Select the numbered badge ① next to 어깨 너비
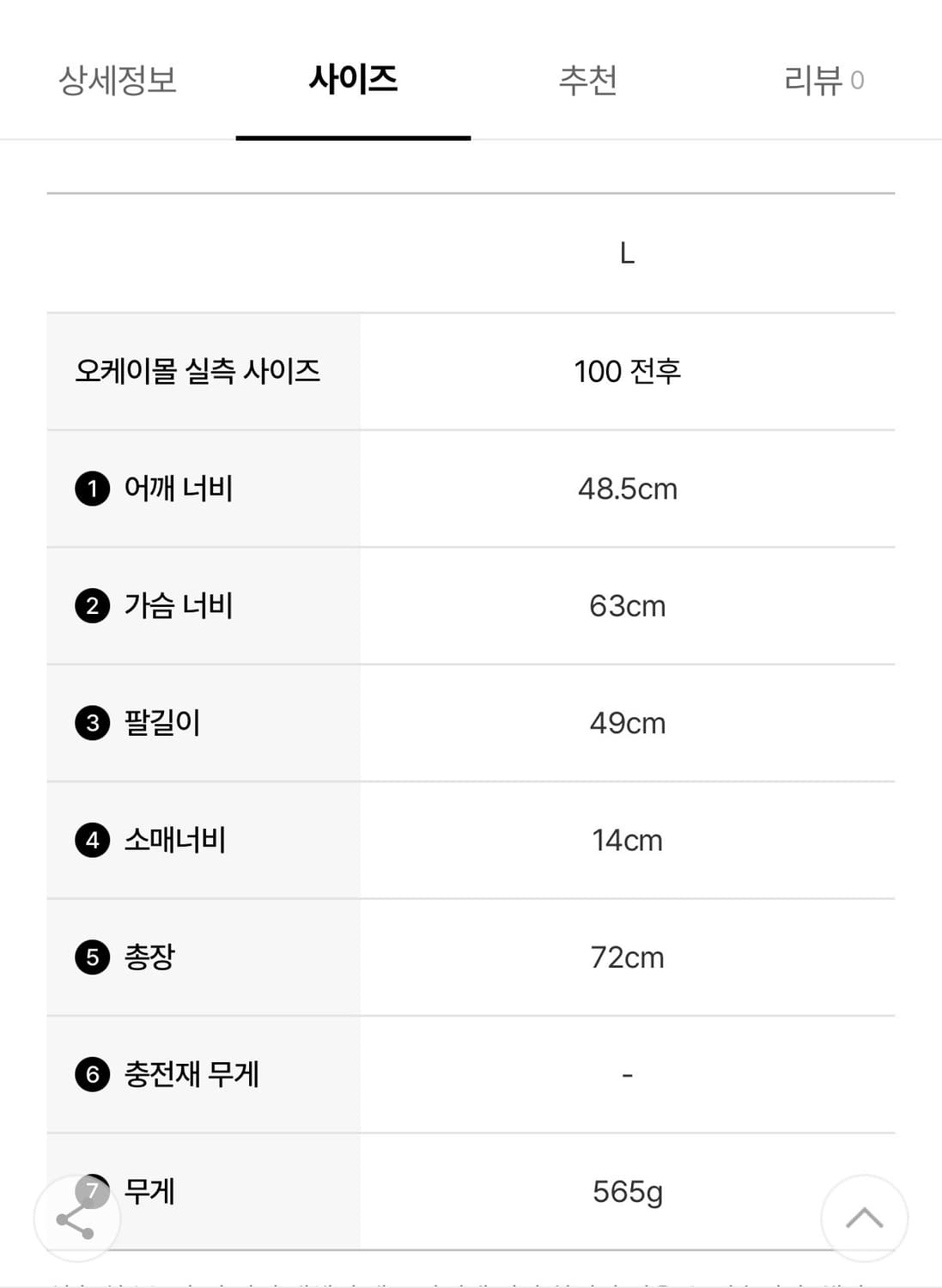 pyautogui.click(x=93, y=489)
